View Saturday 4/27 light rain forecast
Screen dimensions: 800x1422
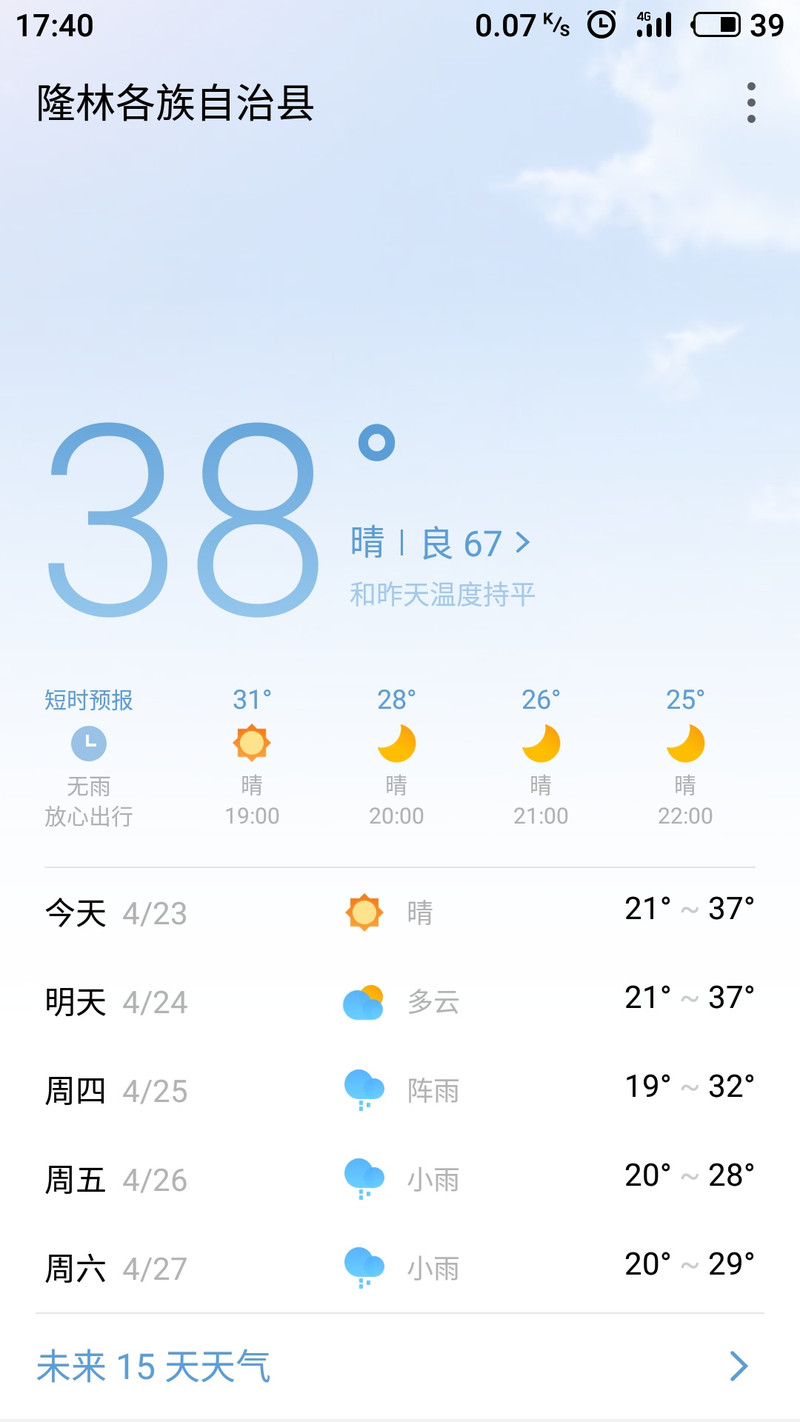399,1267
